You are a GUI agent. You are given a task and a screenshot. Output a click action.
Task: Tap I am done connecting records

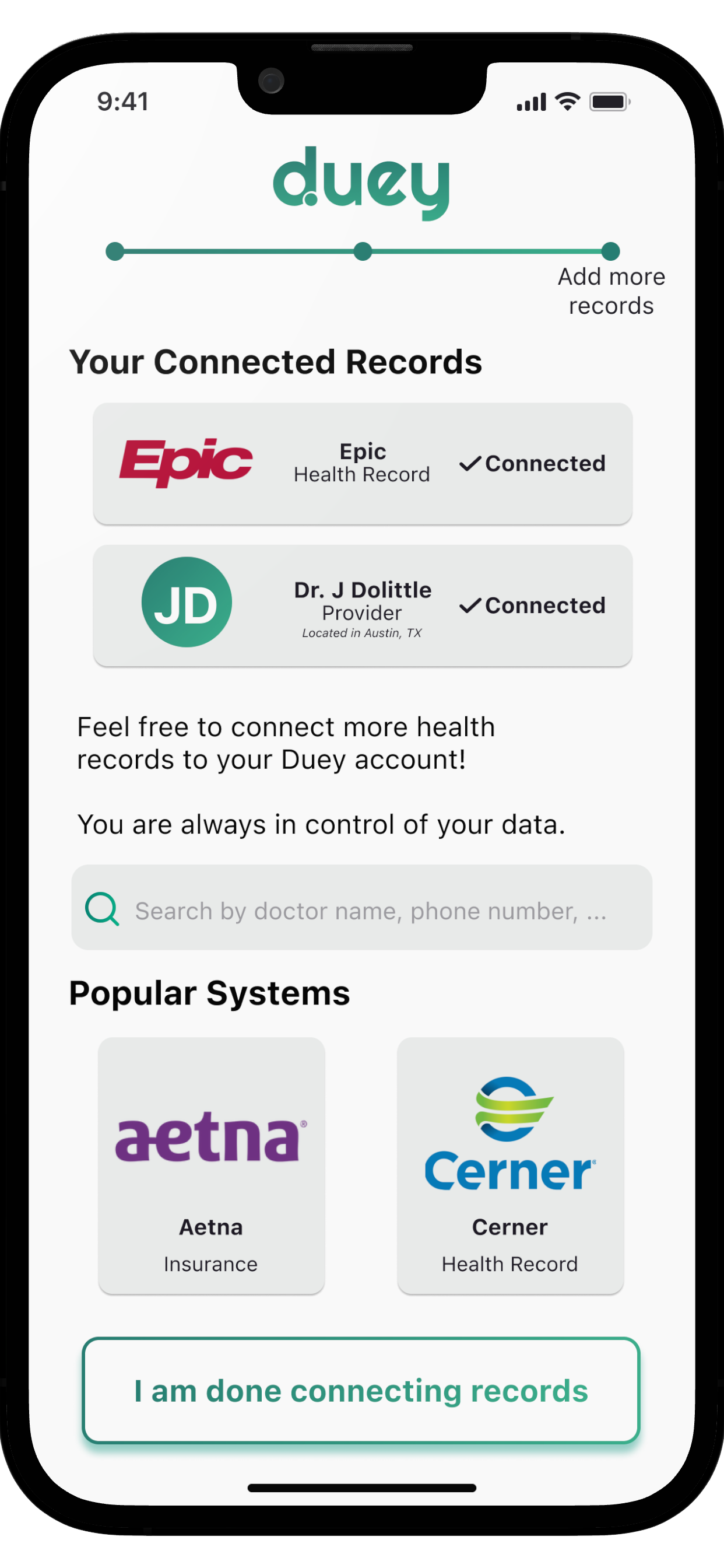tap(361, 1390)
